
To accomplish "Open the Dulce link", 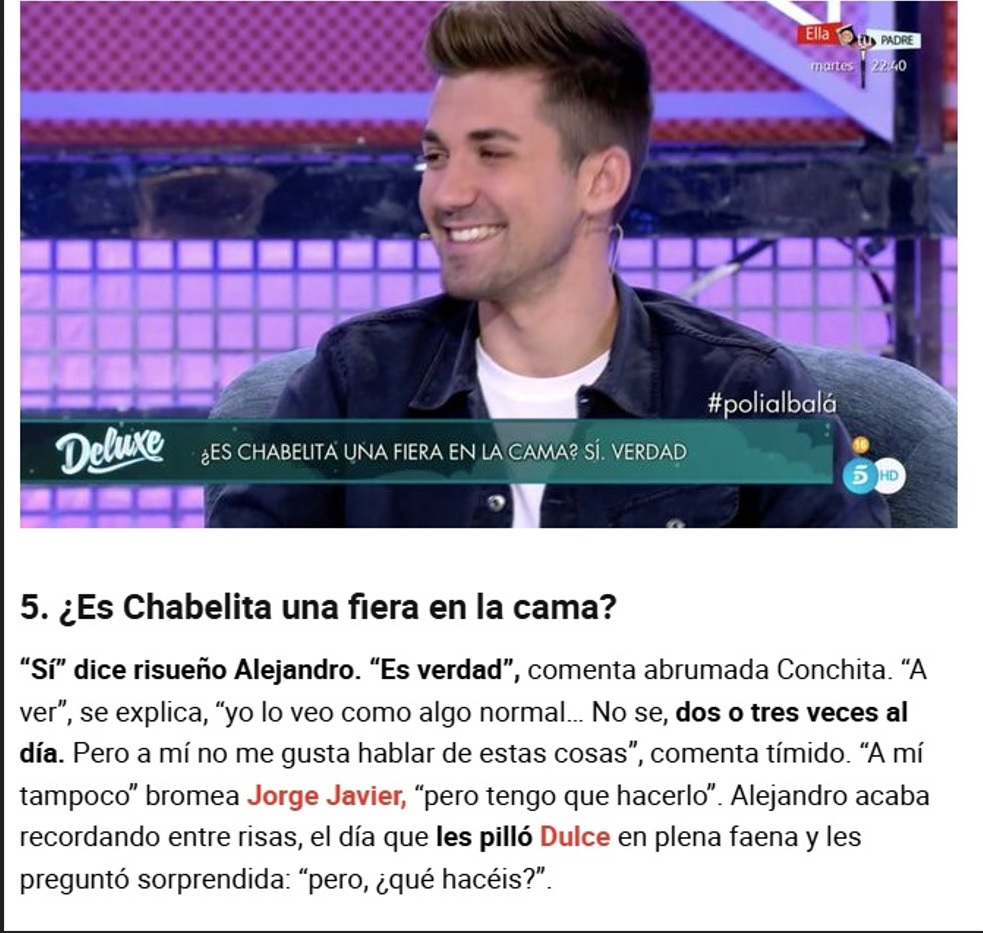I will [574, 836].
